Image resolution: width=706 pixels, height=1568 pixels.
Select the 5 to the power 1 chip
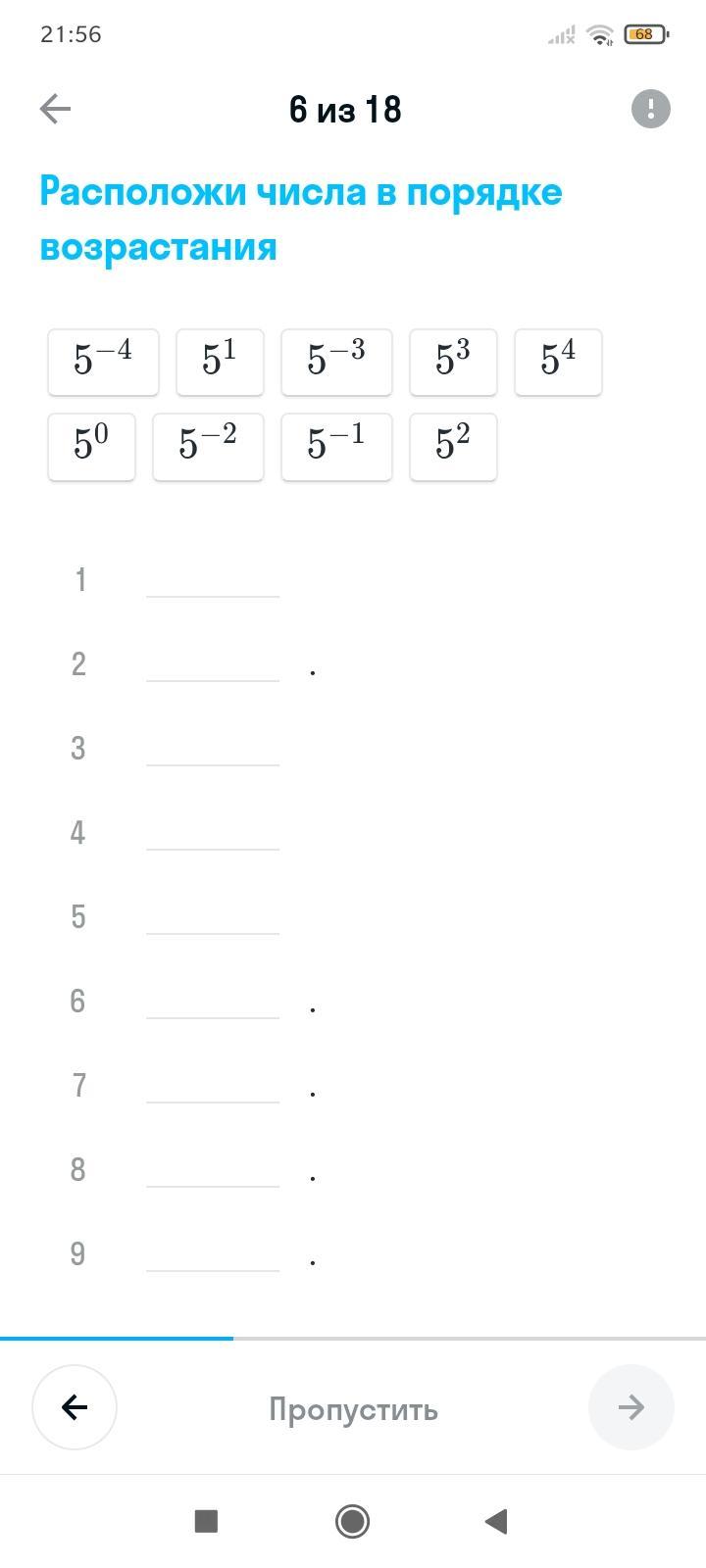tap(220, 363)
